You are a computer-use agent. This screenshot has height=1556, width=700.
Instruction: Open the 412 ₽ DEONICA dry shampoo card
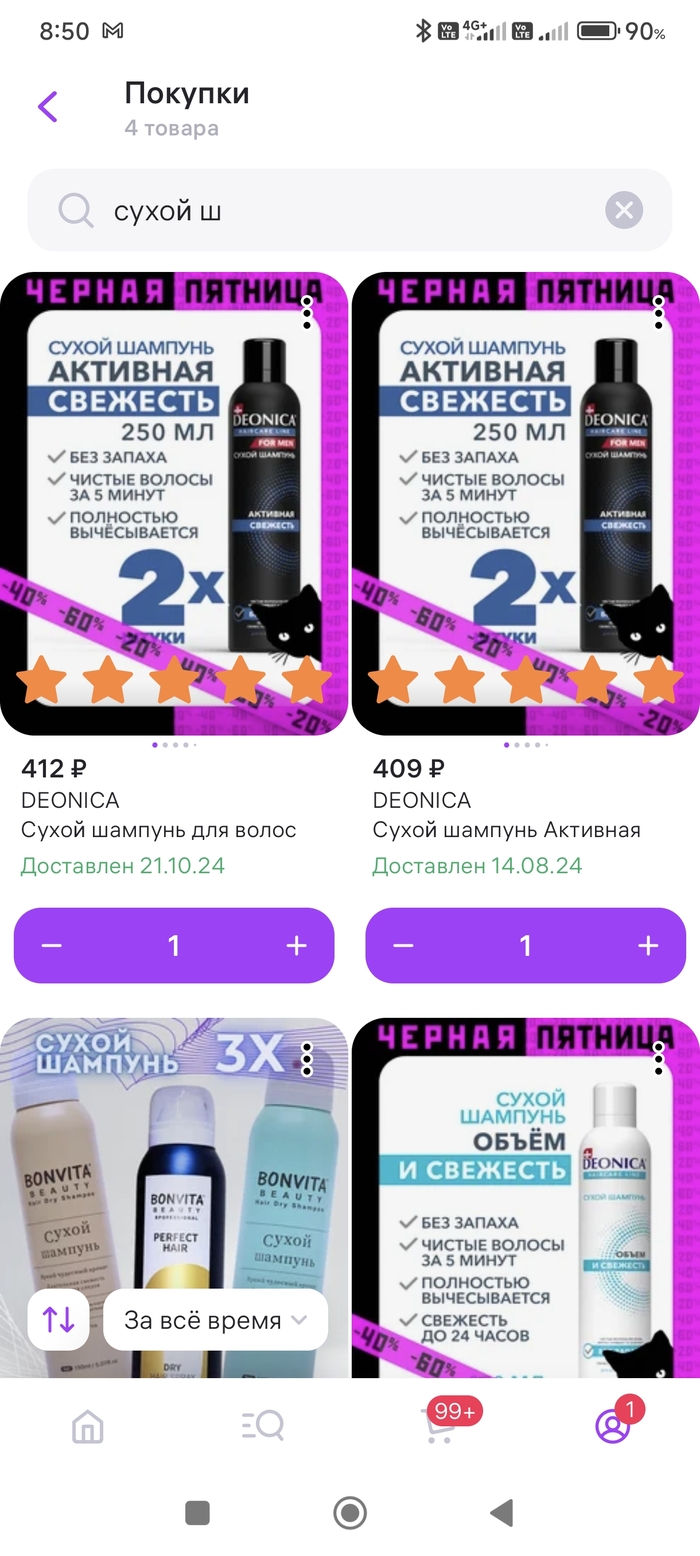tap(174, 500)
